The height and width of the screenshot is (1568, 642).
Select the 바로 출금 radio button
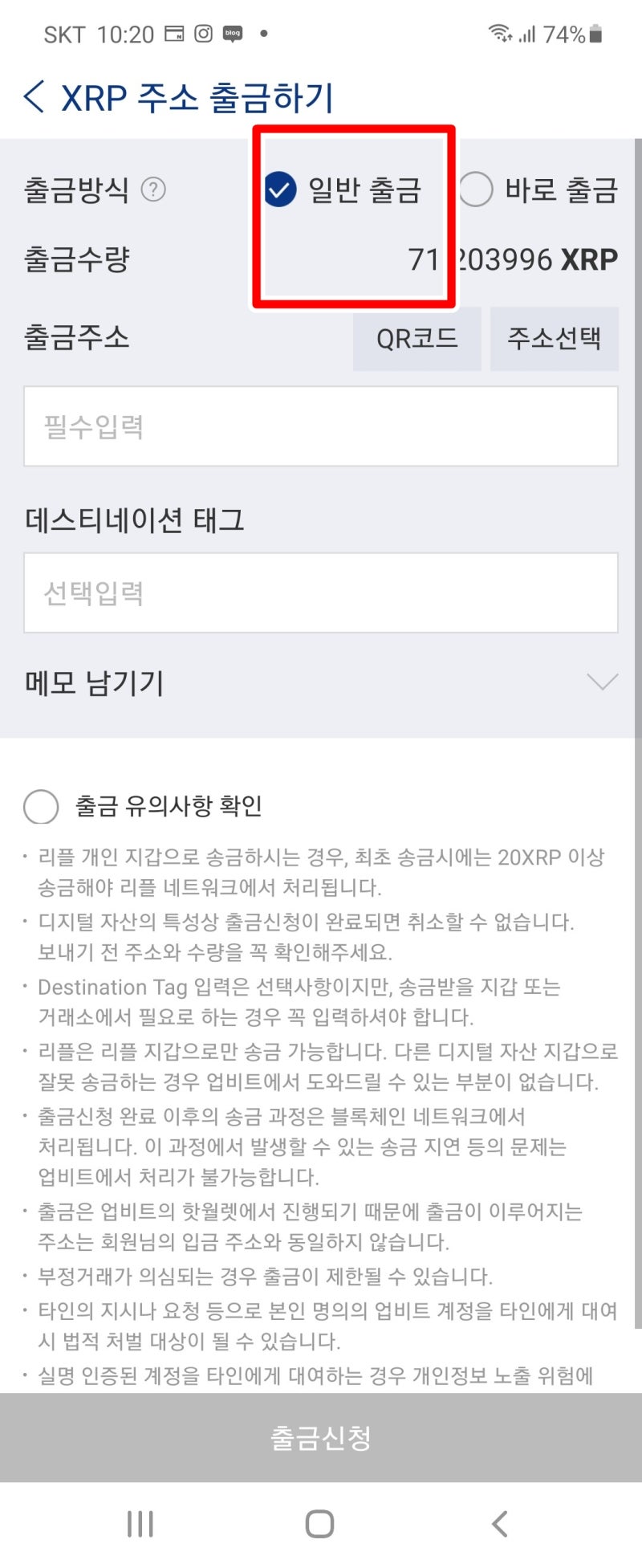[x=476, y=189]
